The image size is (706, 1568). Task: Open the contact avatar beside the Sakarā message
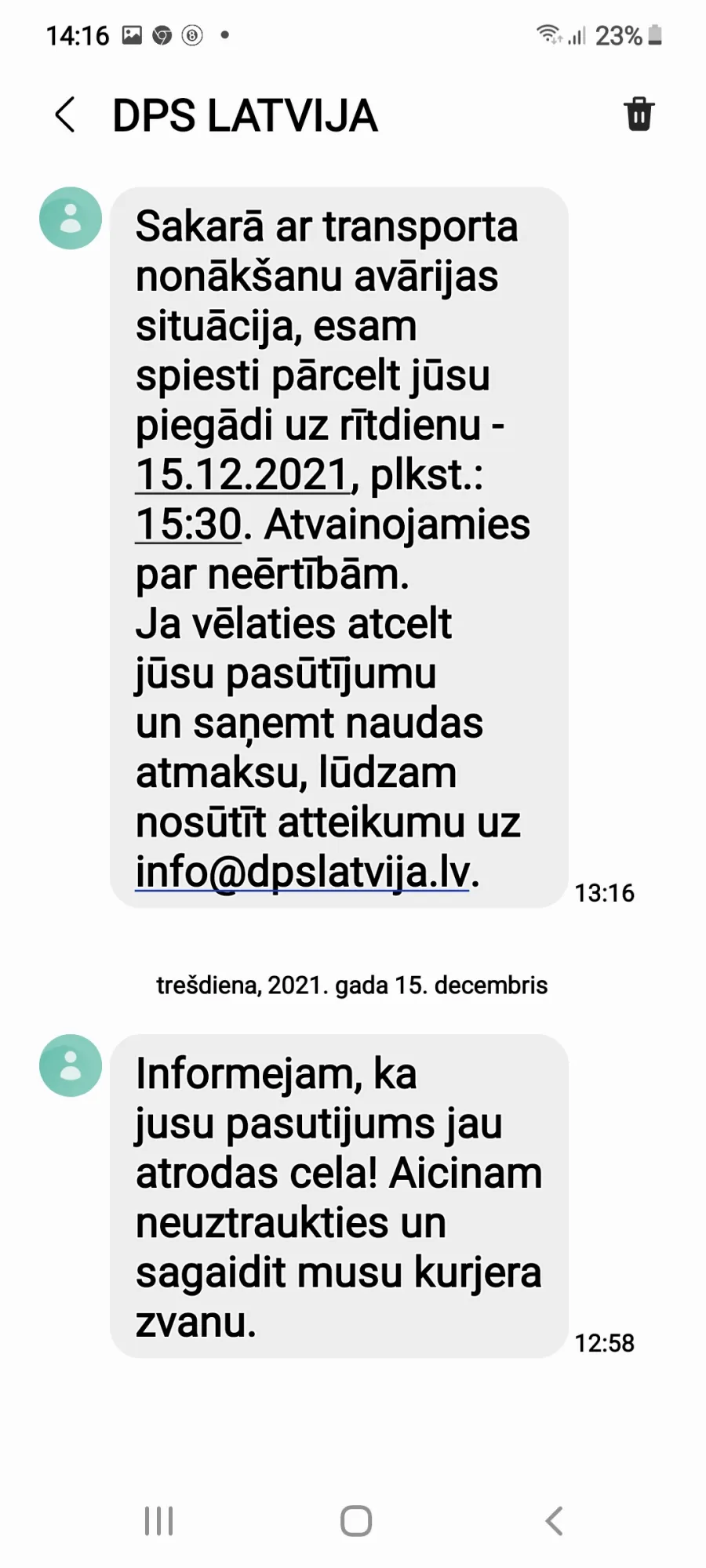point(71,218)
